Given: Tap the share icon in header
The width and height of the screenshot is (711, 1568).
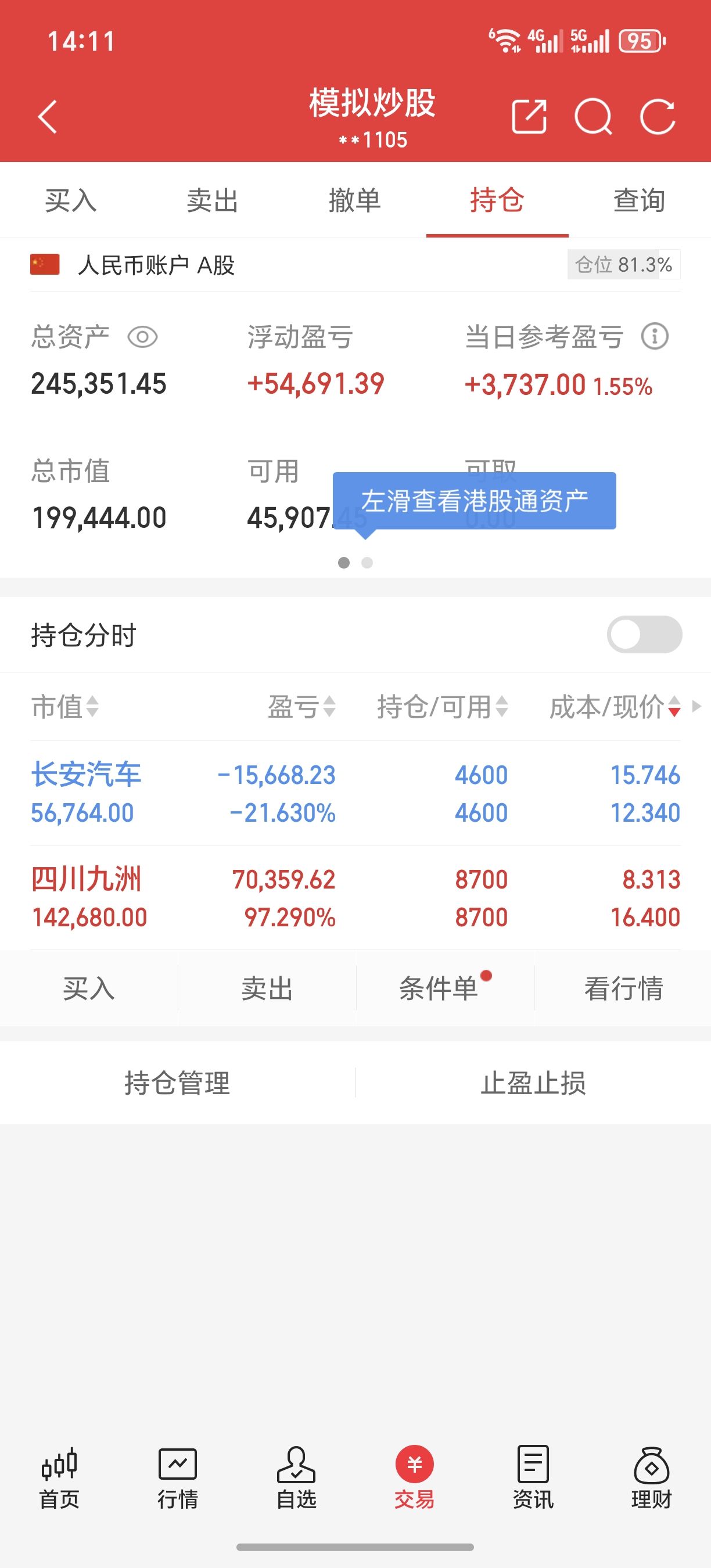Looking at the screenshot, I should [x=529, y=116].
